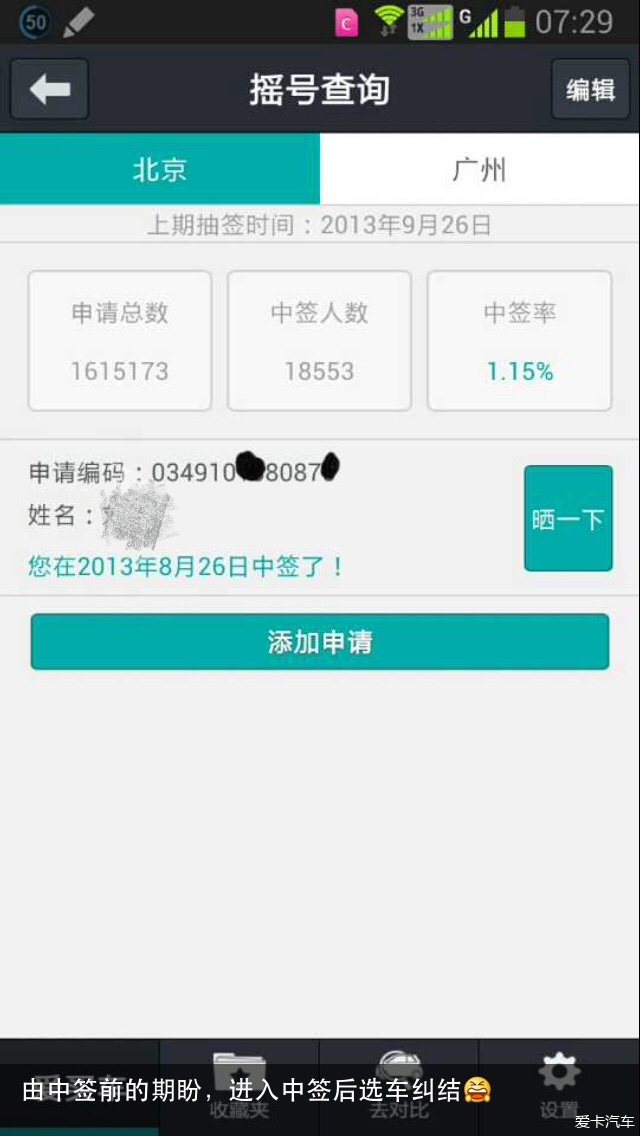Switch to the 广州 tab
Image resolution: width=640 pixels, height=1136 pixels.
tap(480, 170)
